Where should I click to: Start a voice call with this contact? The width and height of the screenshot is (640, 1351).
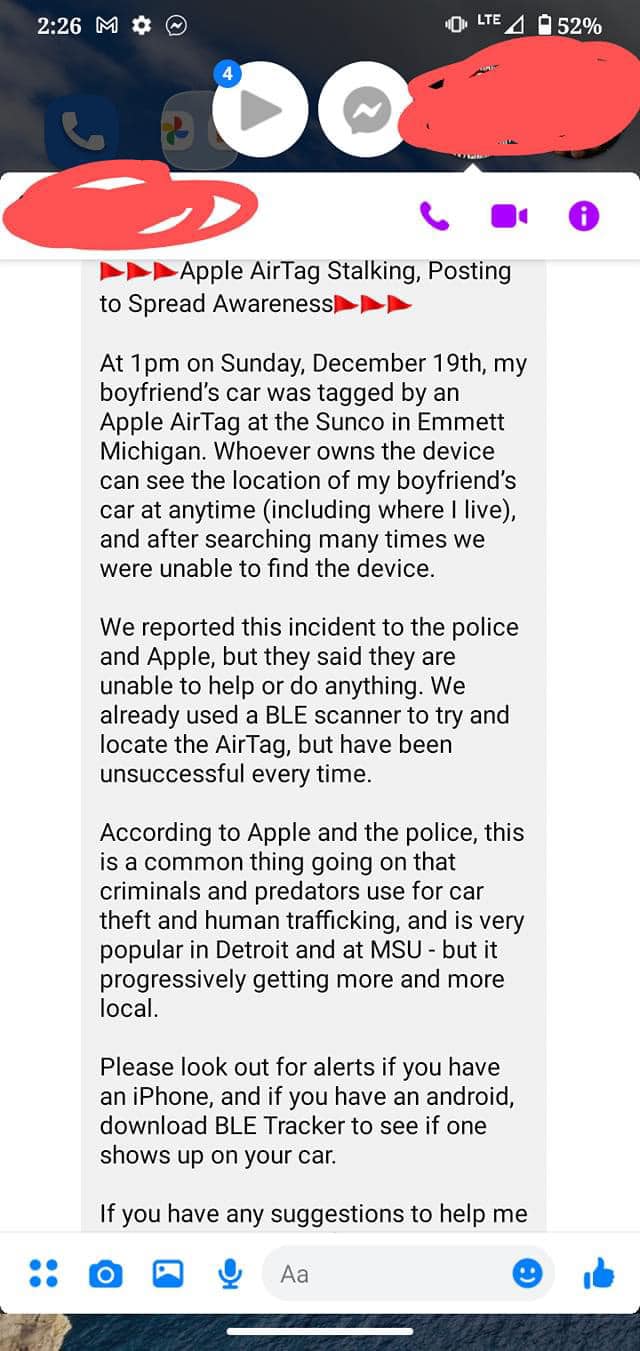point(434,215)
